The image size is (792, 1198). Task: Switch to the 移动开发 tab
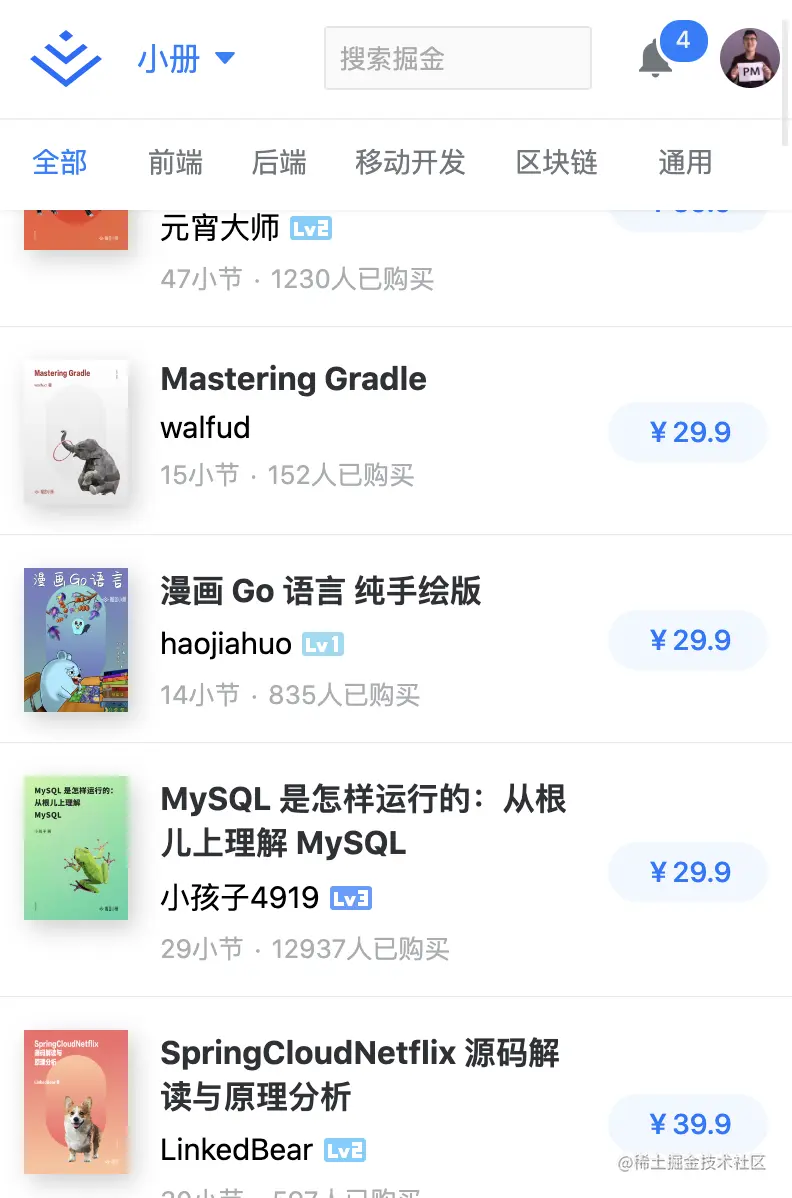point(410,162)
